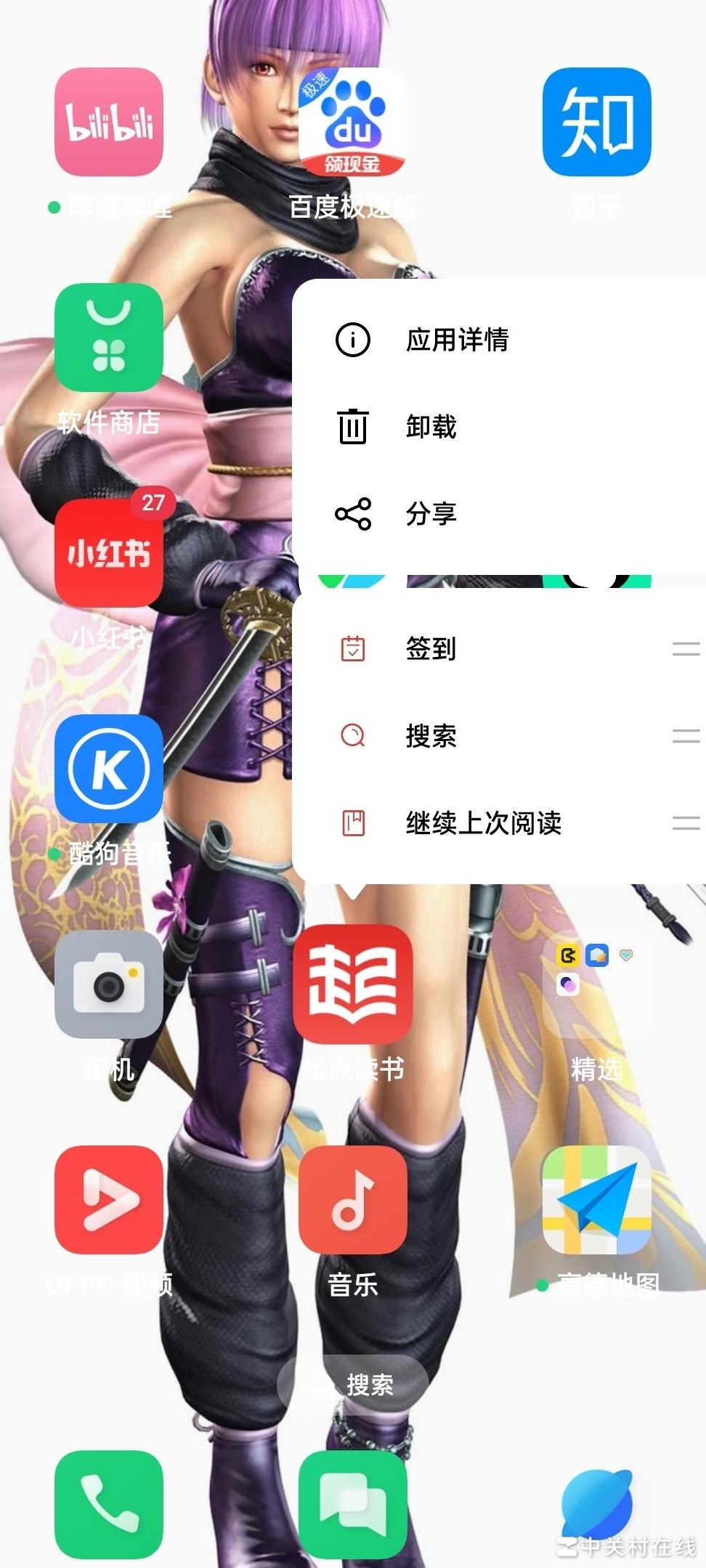Open the phone dialer in the dock
This screenshot has width=706, height=1568.
tap(109, 1504)
